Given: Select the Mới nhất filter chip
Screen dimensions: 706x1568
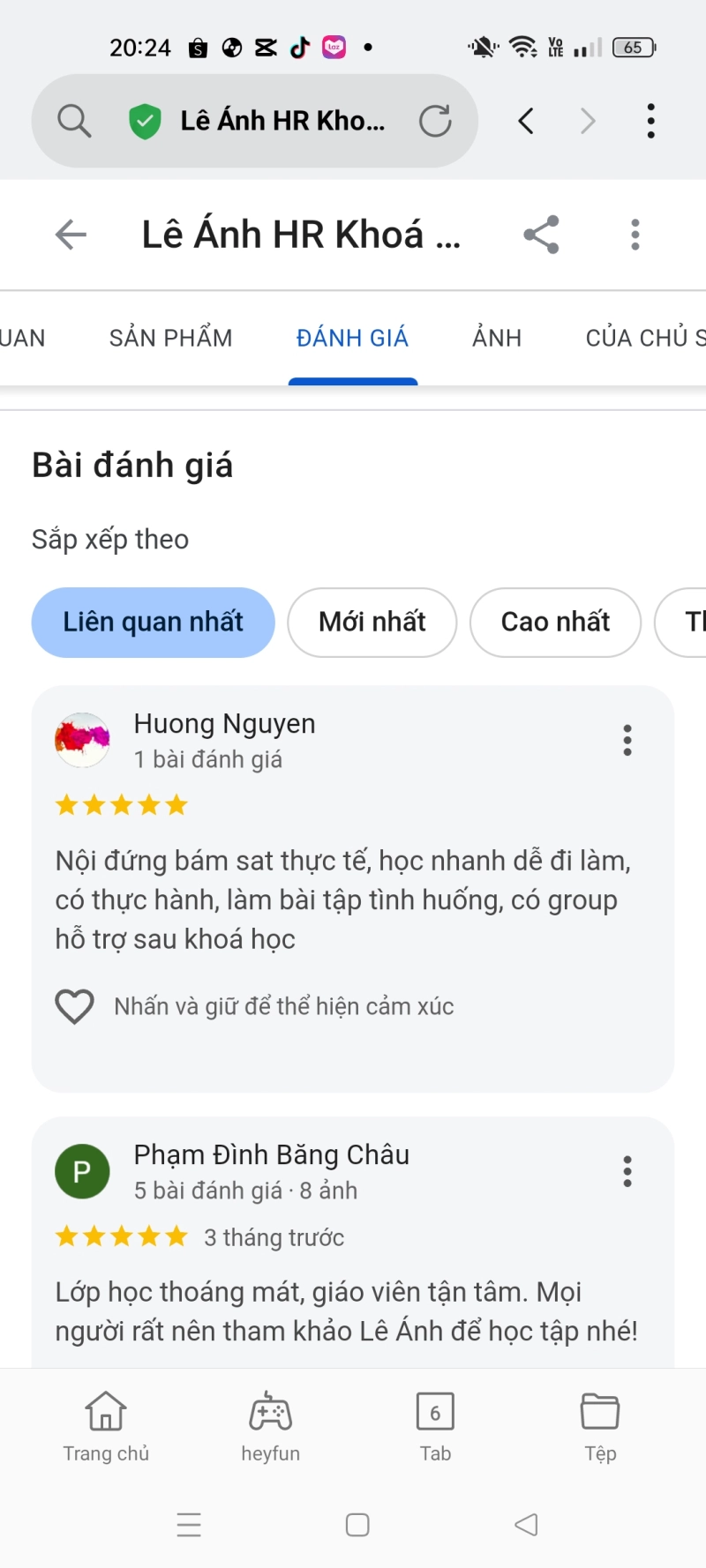Looking at the screenshot, I should [372, 623].
